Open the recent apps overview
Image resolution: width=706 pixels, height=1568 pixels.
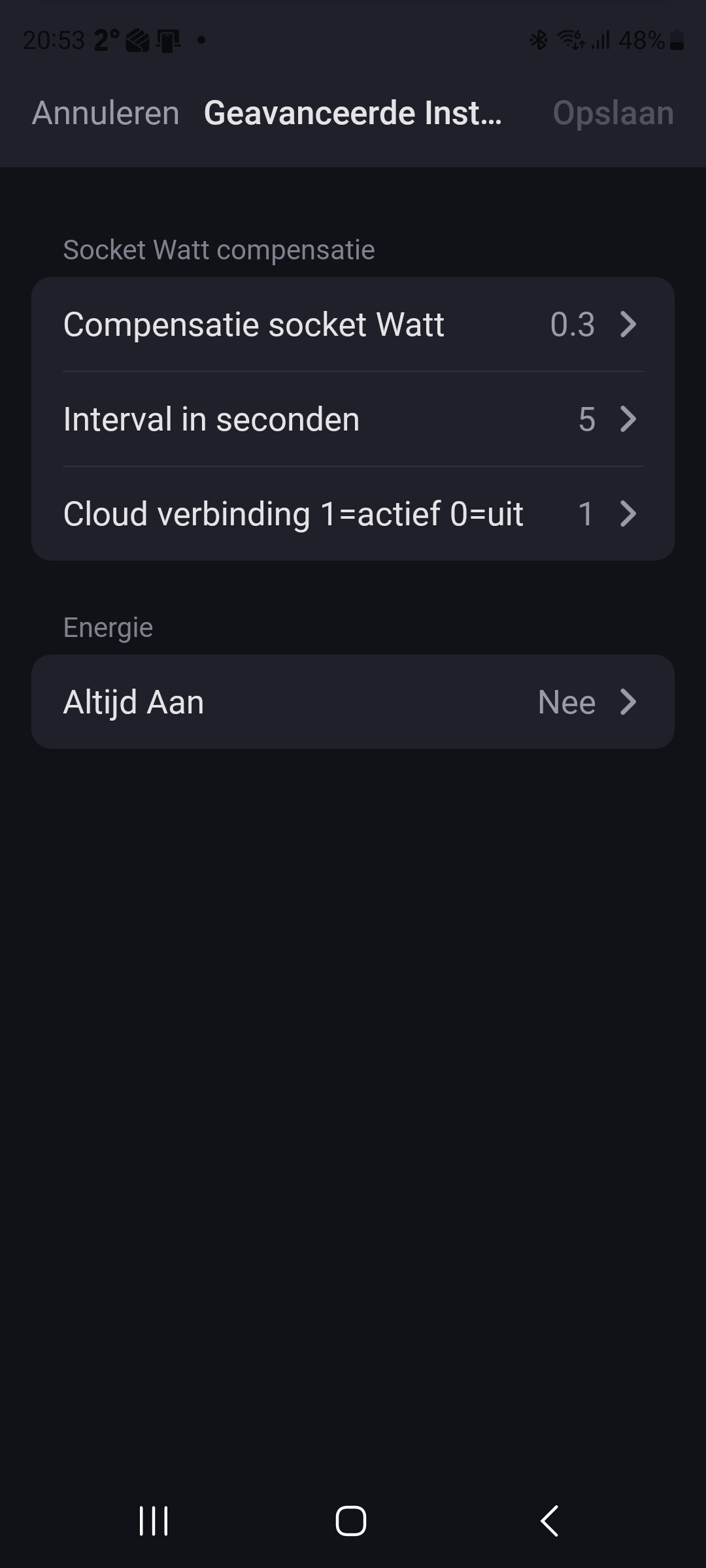[154, 1521]
